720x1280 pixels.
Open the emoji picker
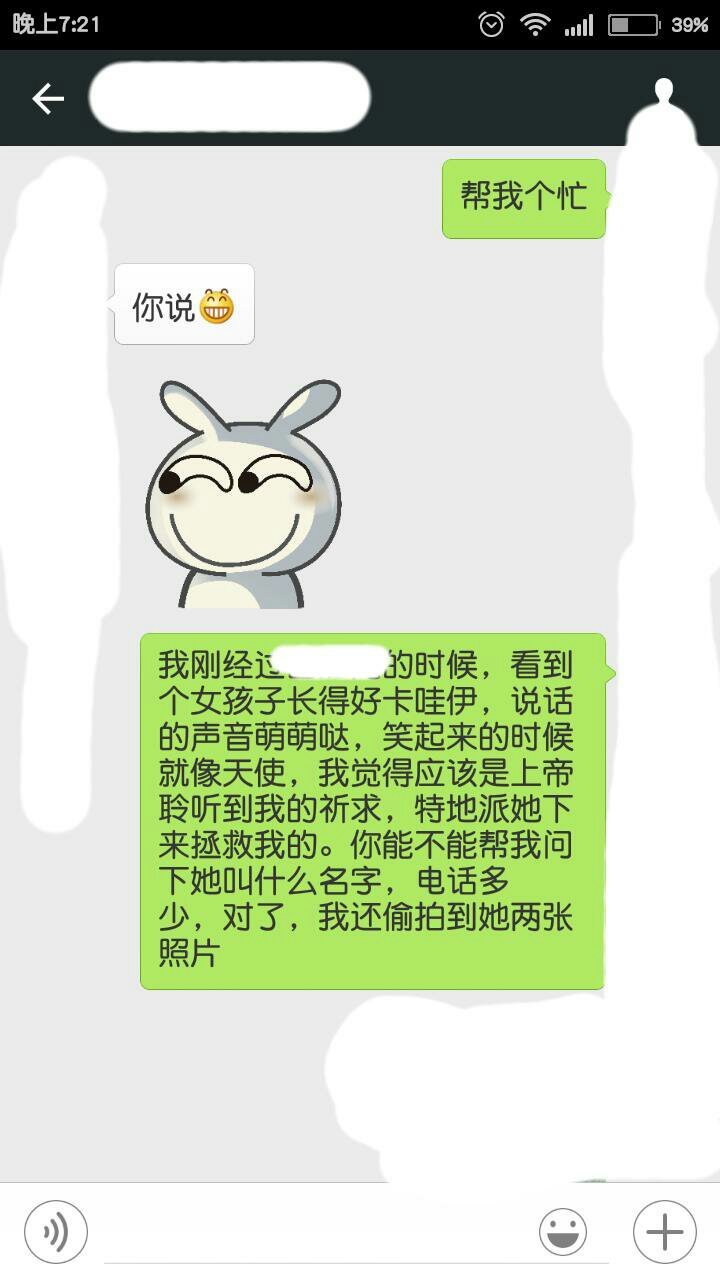point(563,1232)
